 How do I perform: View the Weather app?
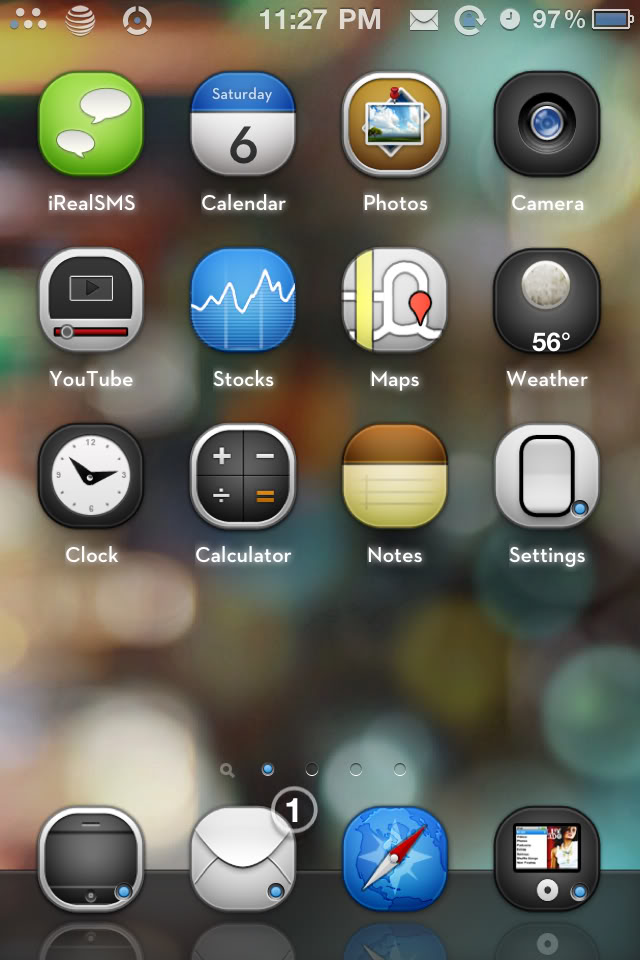pyautogui.click(x=547, y=300)
